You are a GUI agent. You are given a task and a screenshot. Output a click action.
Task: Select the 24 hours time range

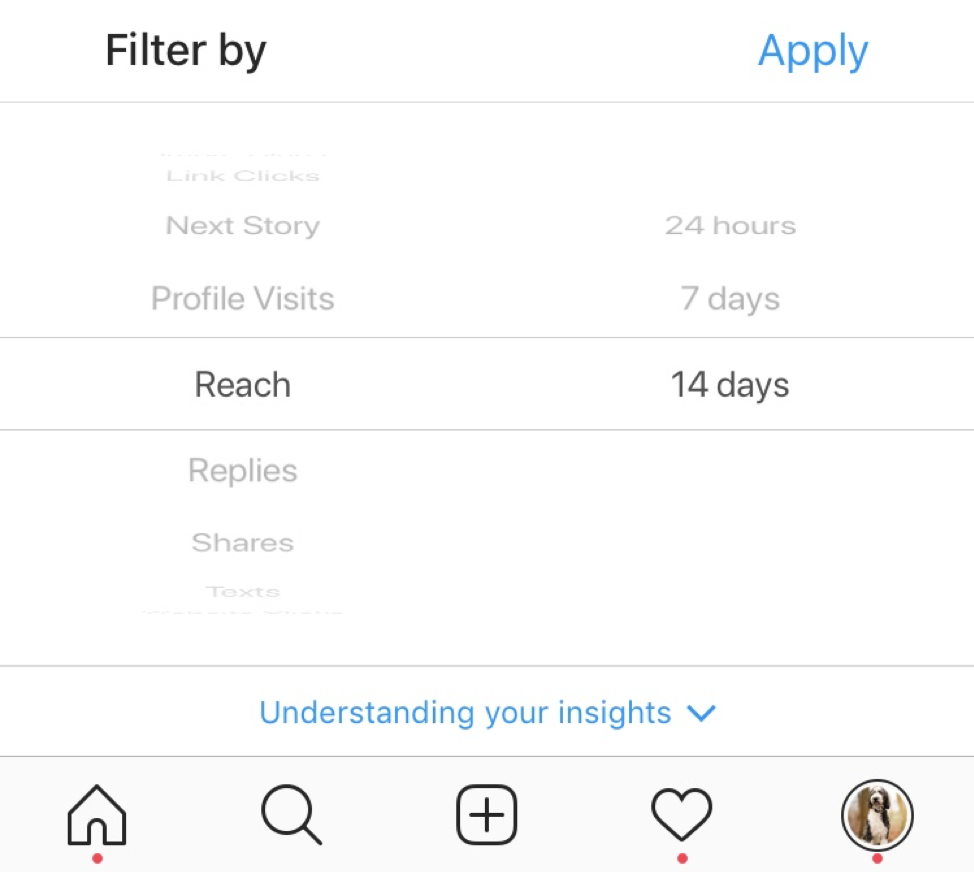click(730, 226)
